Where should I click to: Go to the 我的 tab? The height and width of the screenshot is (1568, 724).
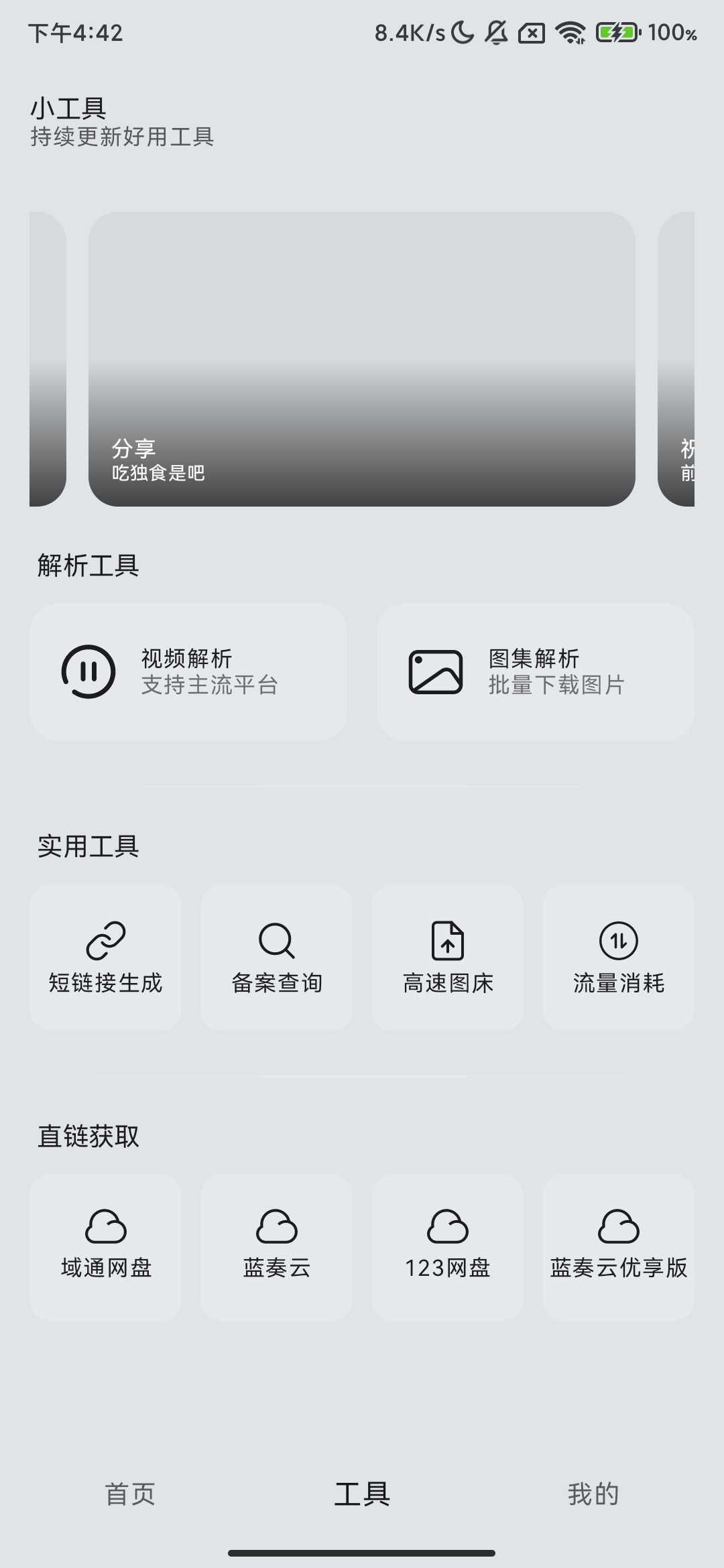(593, 1494)
